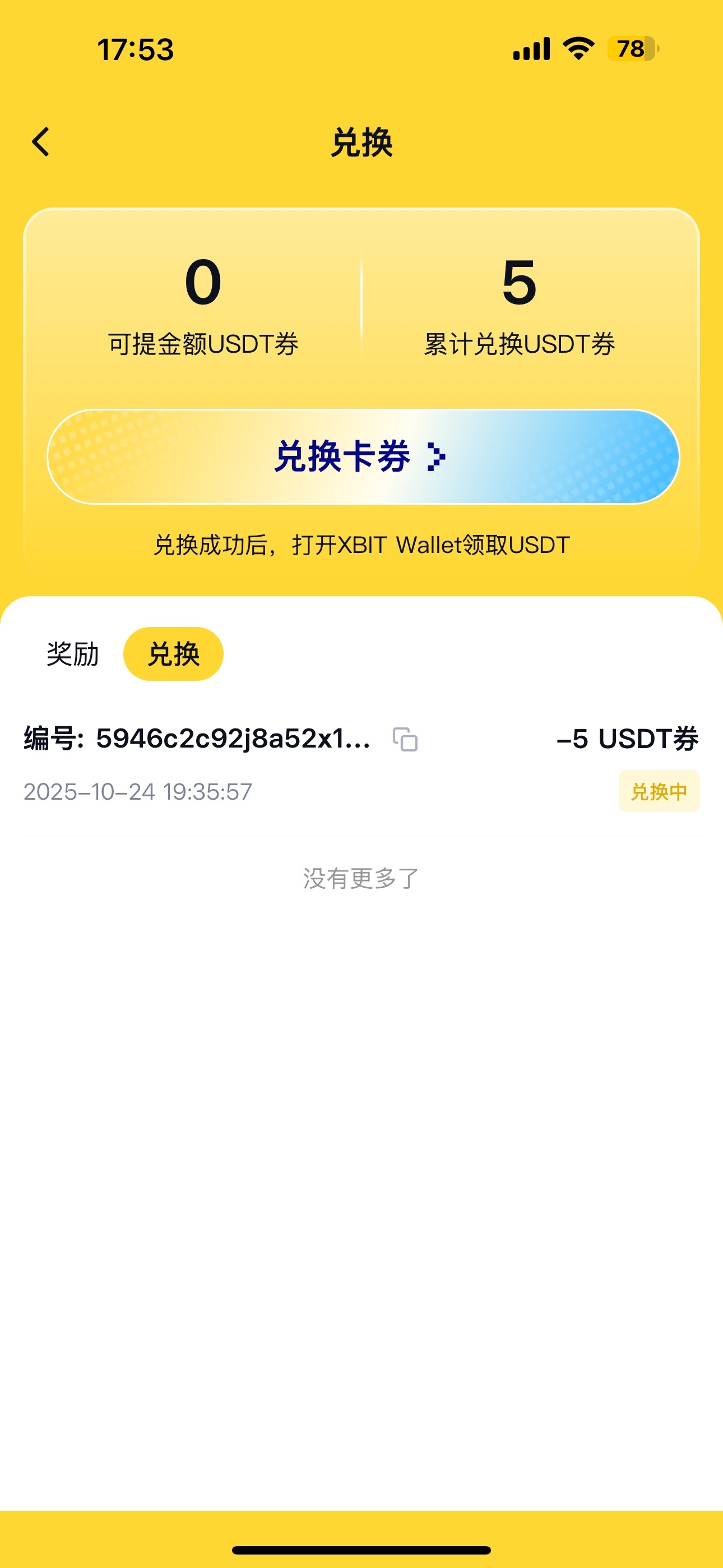Go back using the top-left arrow
The height and width of the screenshot is (1568, 723).
(x=41, y=142)
